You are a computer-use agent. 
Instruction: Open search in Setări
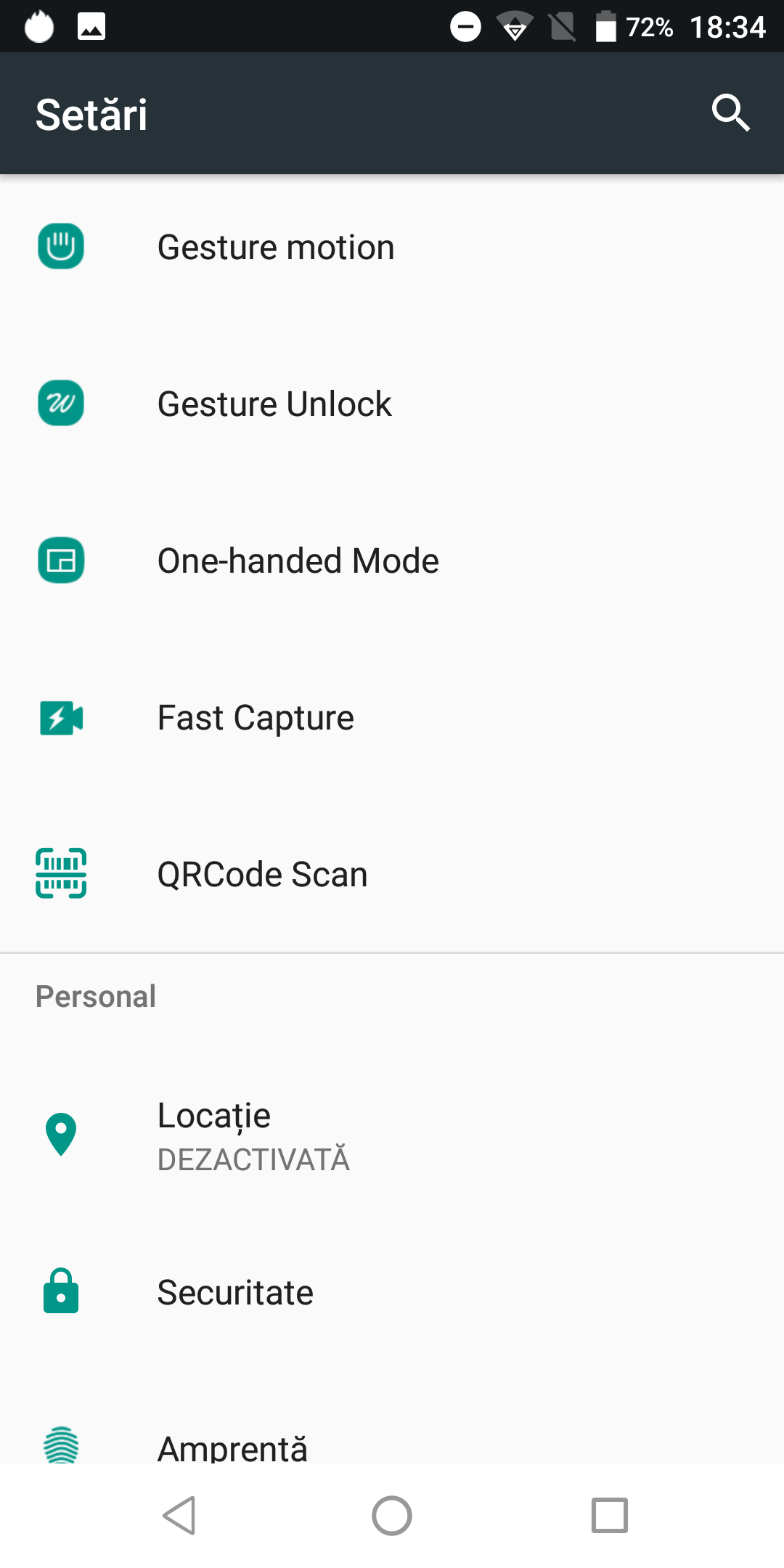pyautogui.click(x=730, y=113)
